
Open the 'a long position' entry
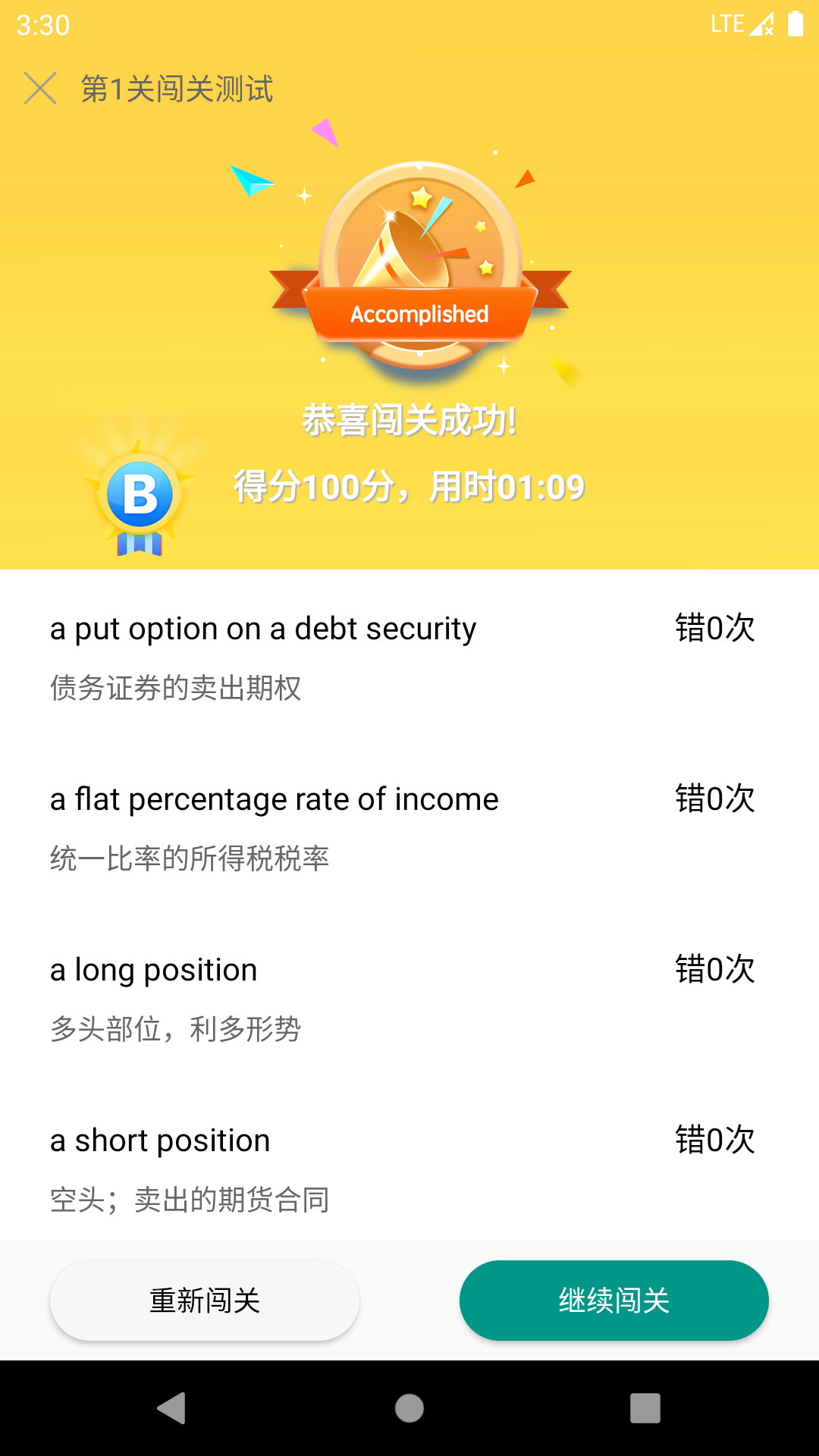pyautogui.click(x=409, y=997)
